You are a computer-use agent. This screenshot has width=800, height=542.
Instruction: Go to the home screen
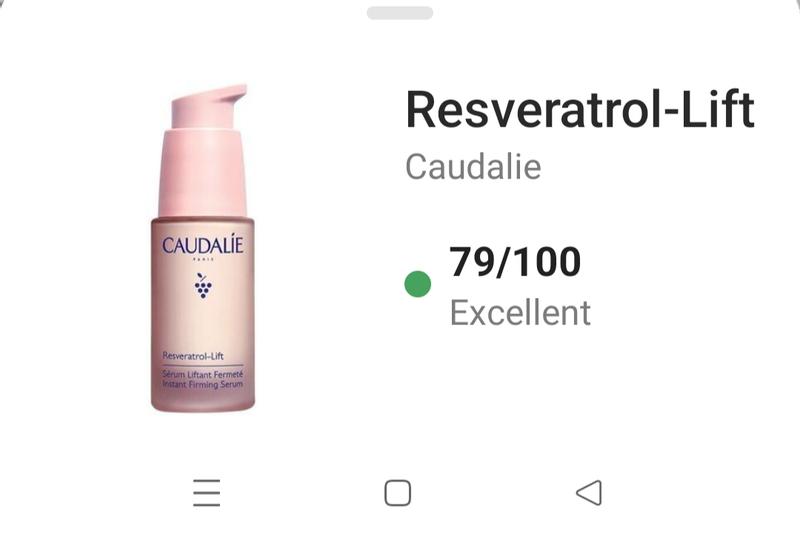398,492
